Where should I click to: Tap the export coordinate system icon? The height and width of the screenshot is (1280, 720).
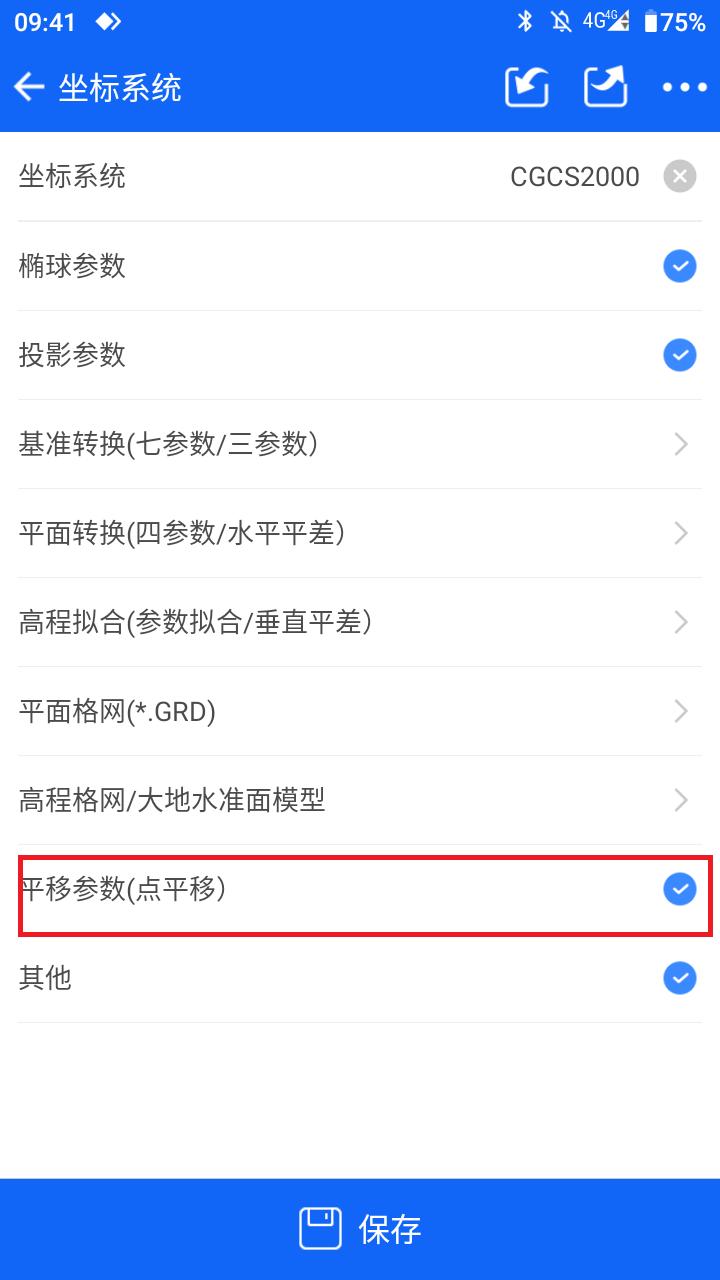point(606,88)
